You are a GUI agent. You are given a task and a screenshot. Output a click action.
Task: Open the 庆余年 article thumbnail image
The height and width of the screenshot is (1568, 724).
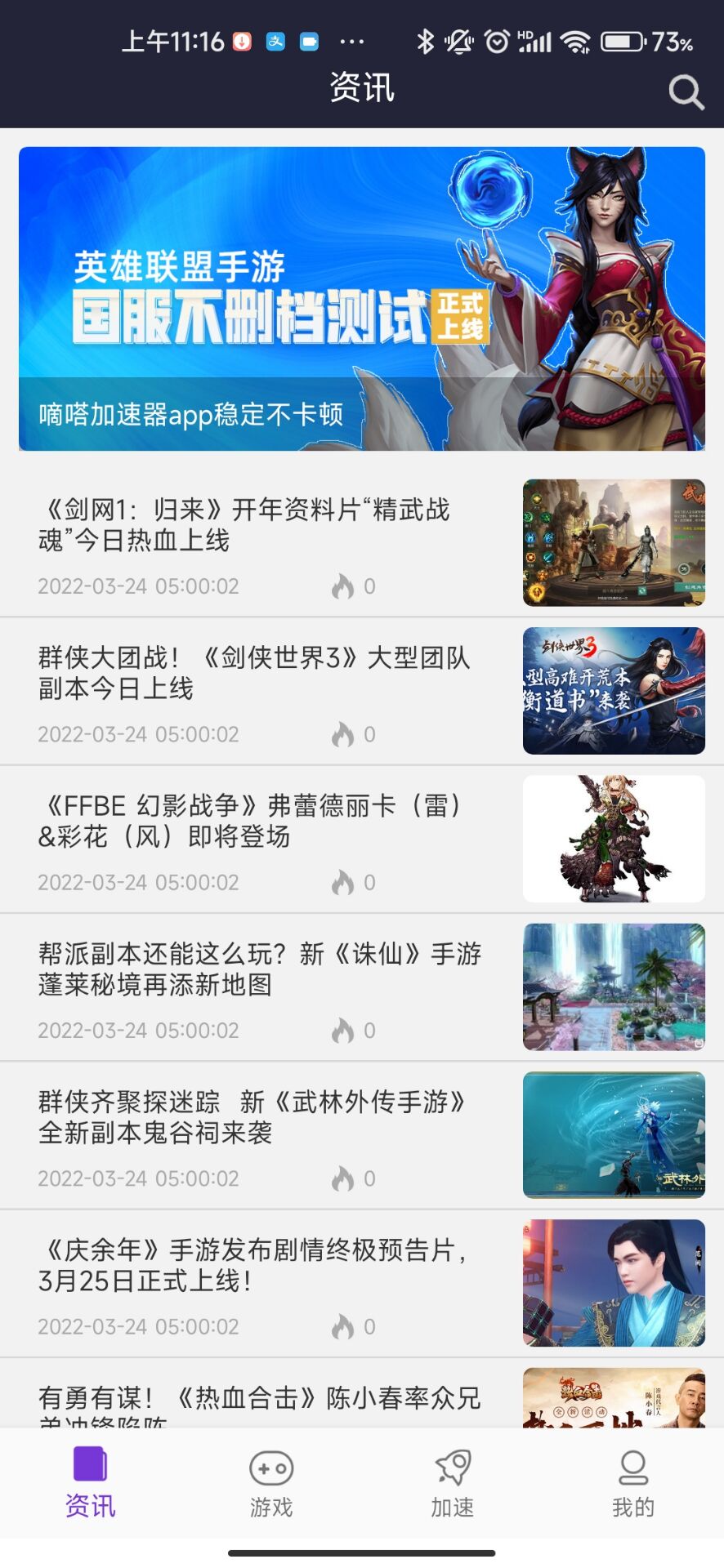(615, 1283)
